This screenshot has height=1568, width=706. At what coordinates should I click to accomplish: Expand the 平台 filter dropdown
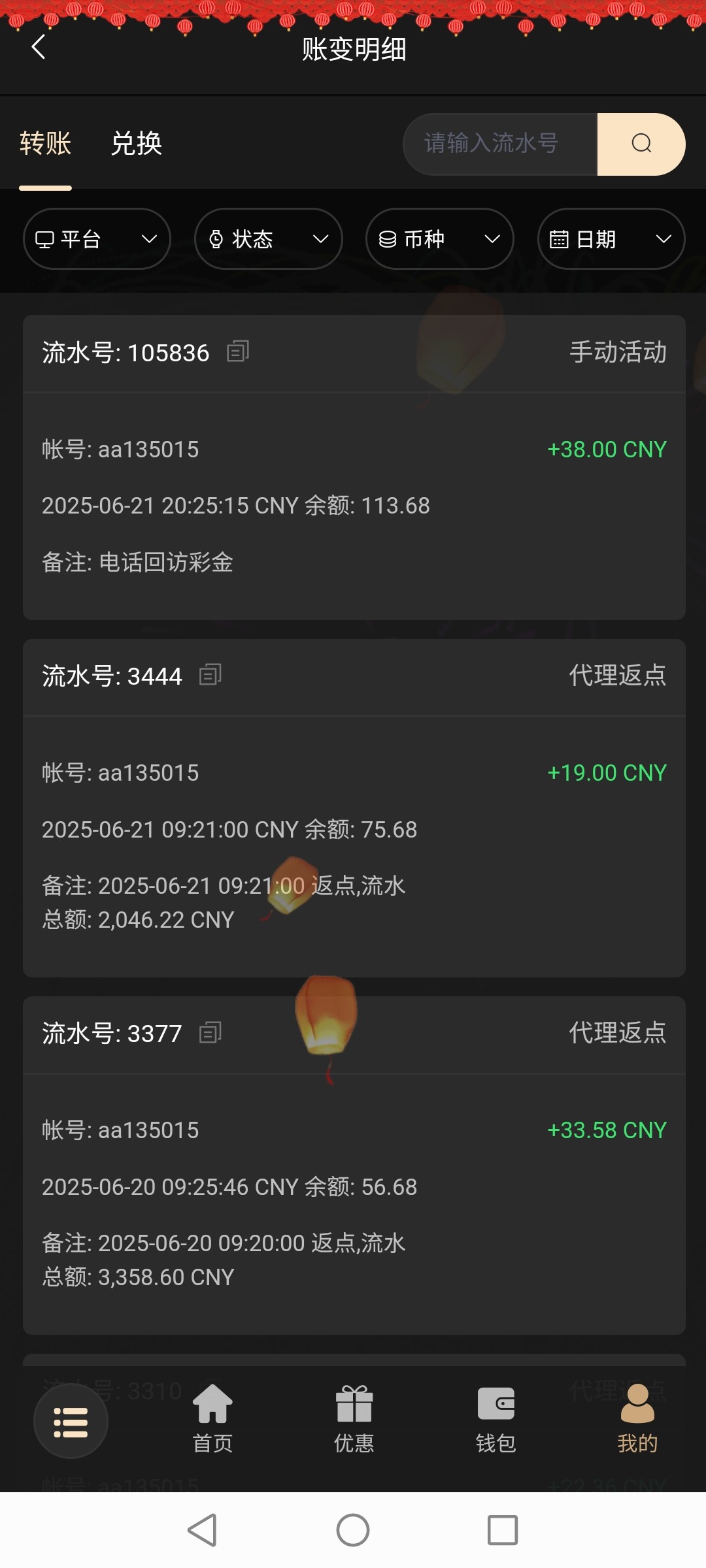pyautogui.click(x=97, y=239)
